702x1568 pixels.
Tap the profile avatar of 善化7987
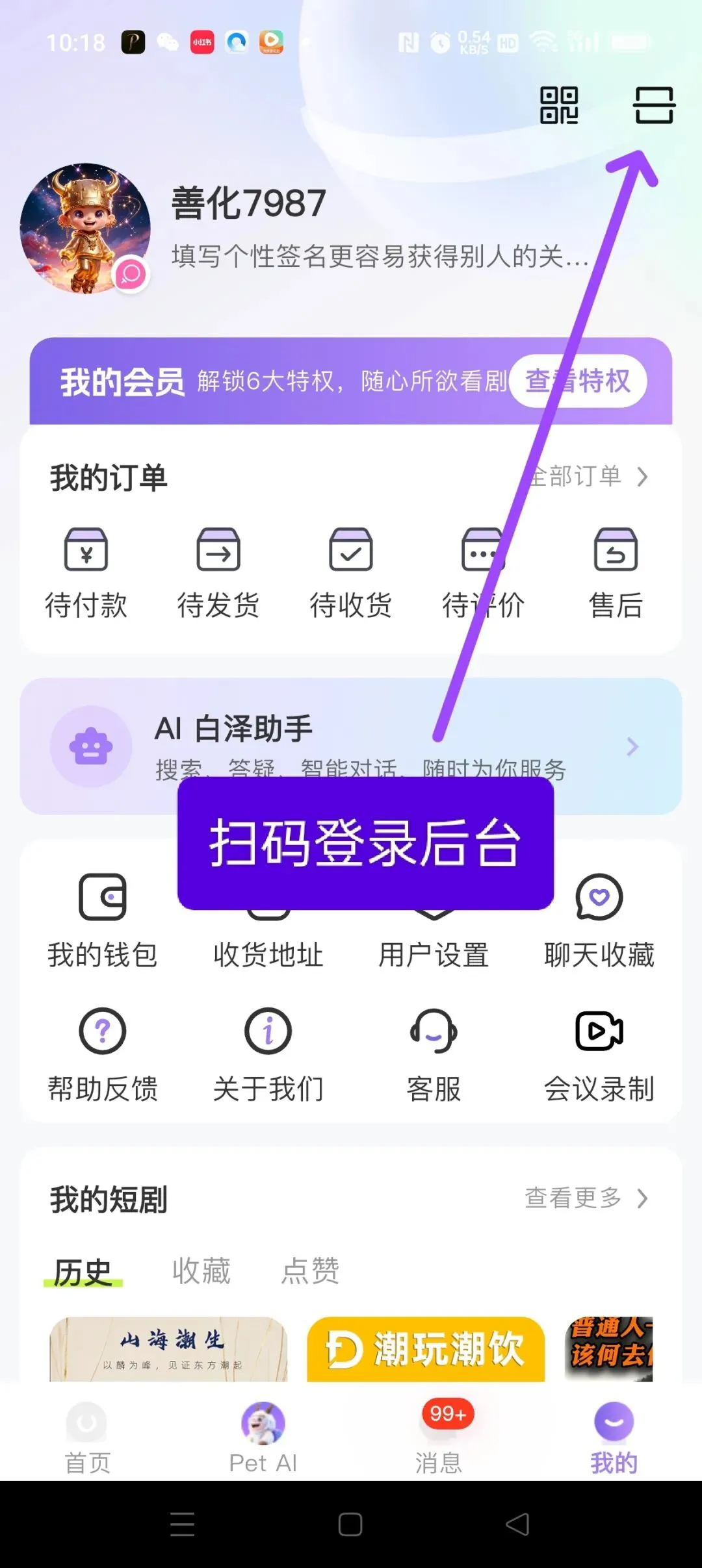point(85,228)
